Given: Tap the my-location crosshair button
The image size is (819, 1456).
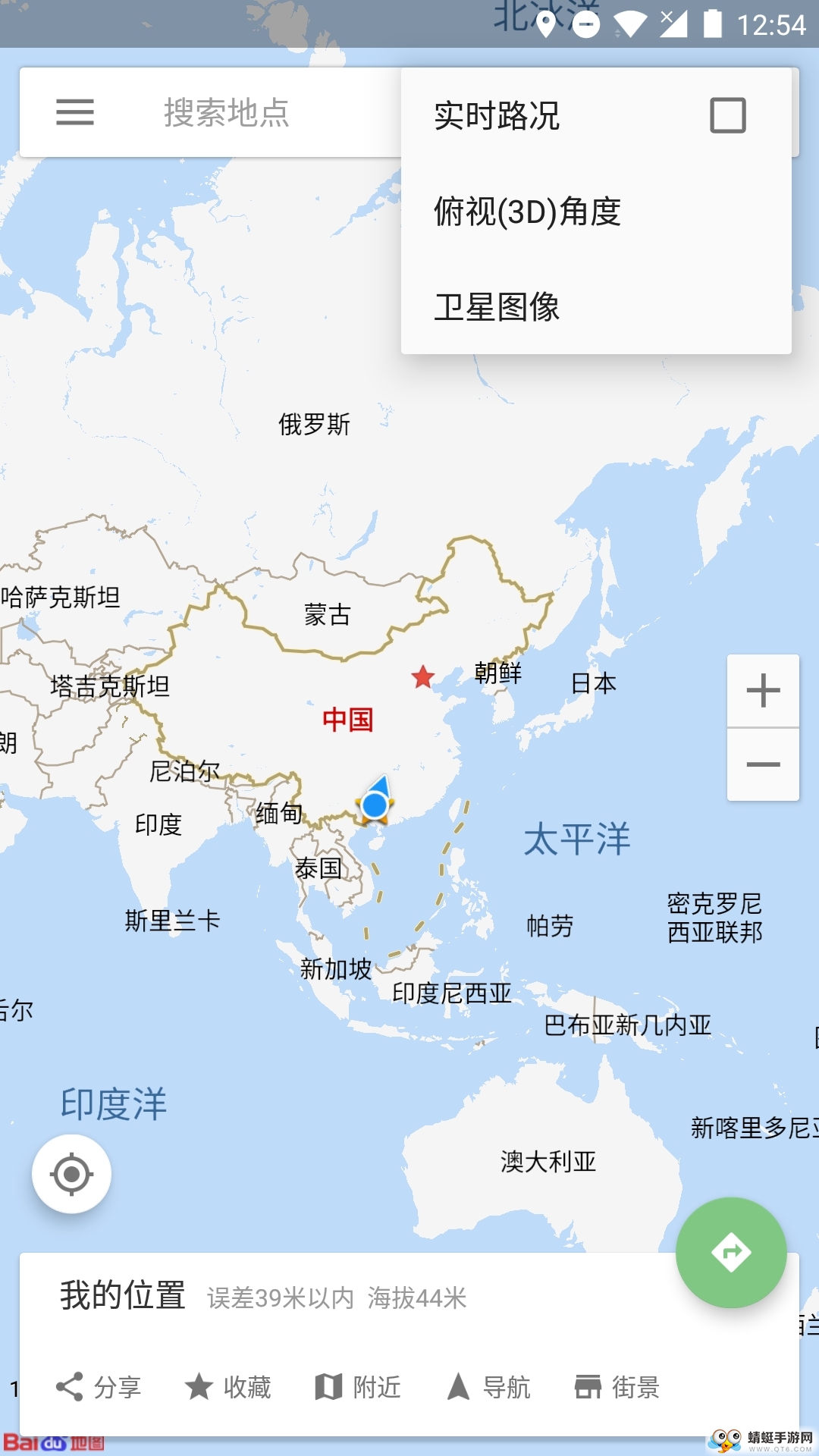Looking at the screenshot, I should click(x=71, y=1172).
